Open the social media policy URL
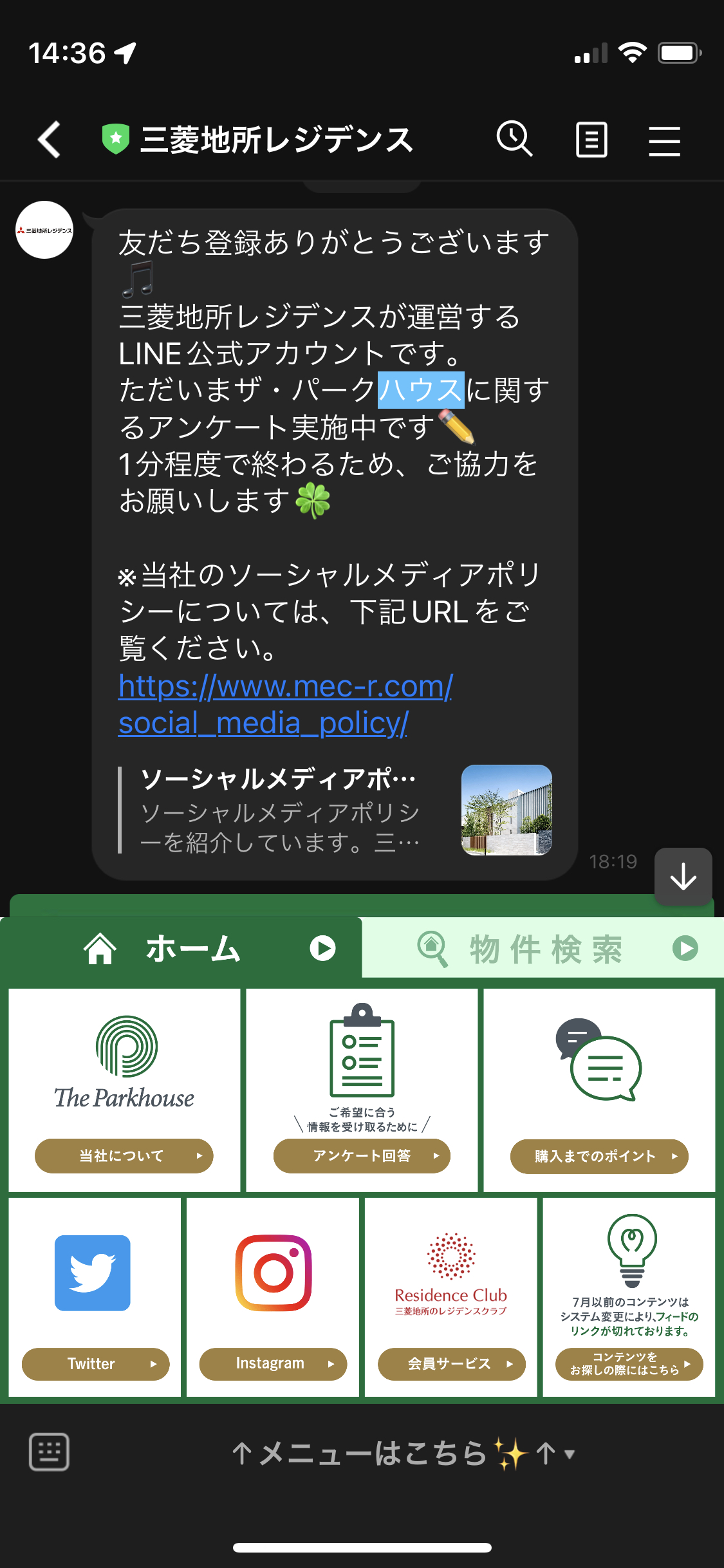This screenshot has width=724, height=1568. point(285,704)
